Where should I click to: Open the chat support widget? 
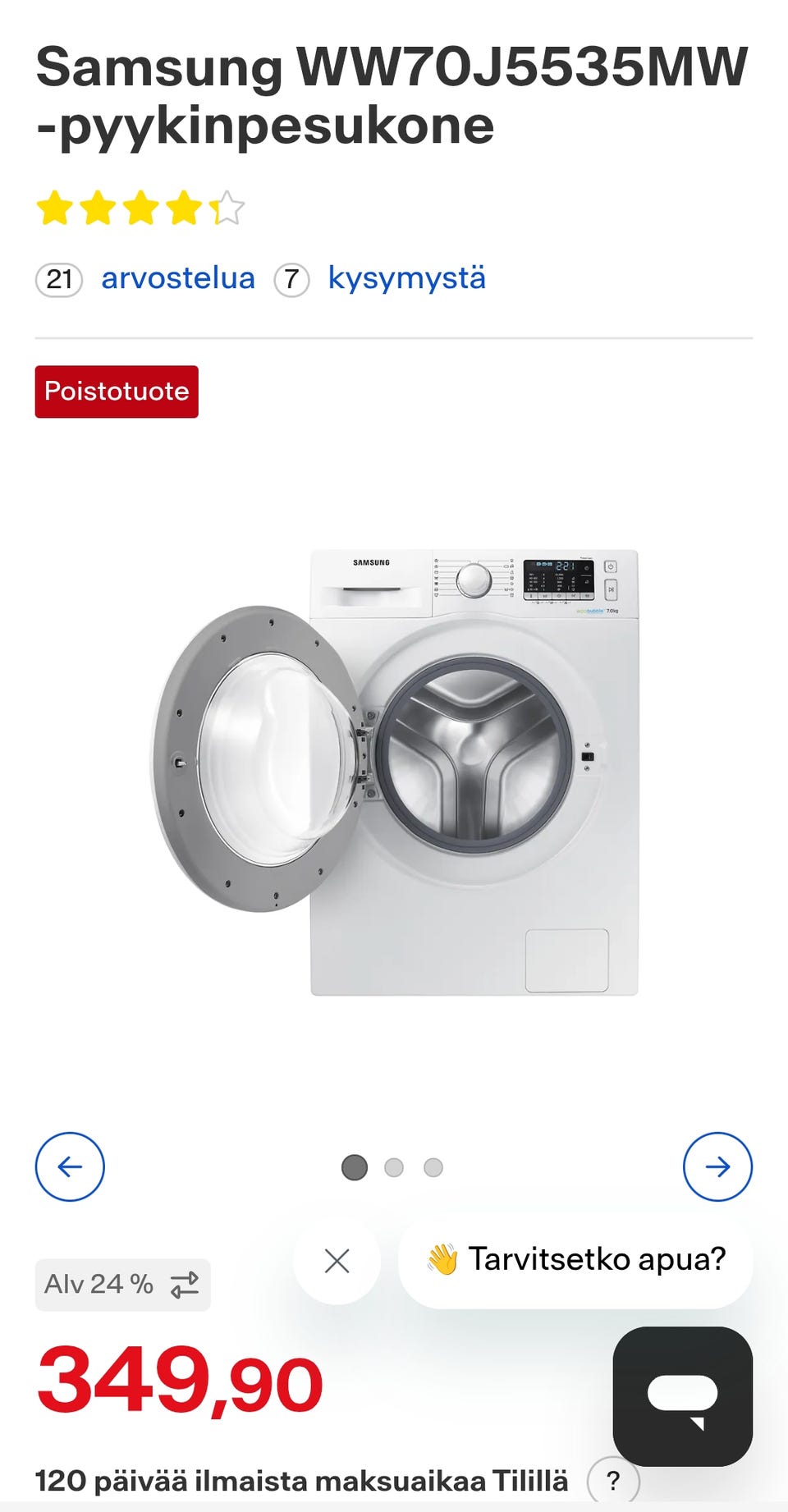pos(682,1396)
